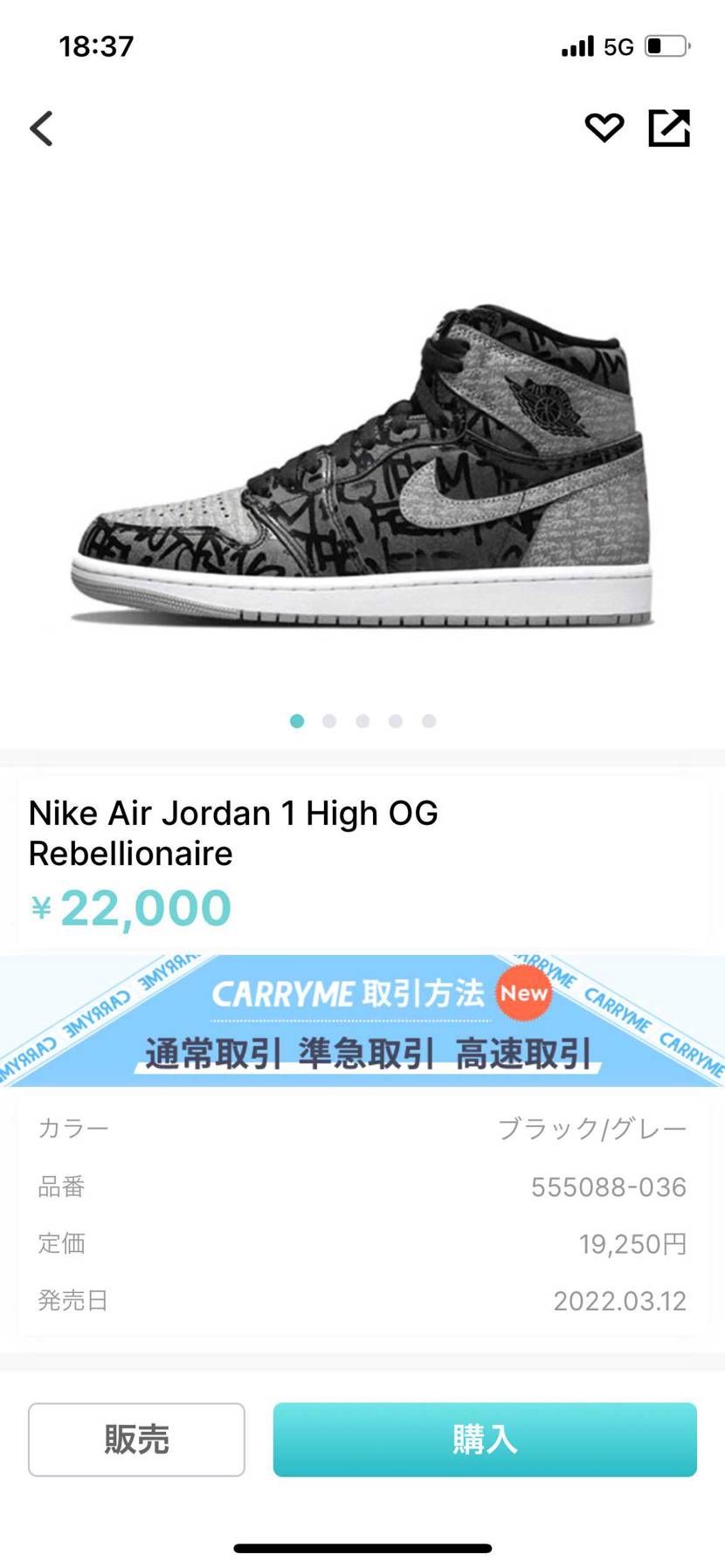Tap the 販売 button to sell
The image size is (725, 1568).
(x=136, y=1439)
